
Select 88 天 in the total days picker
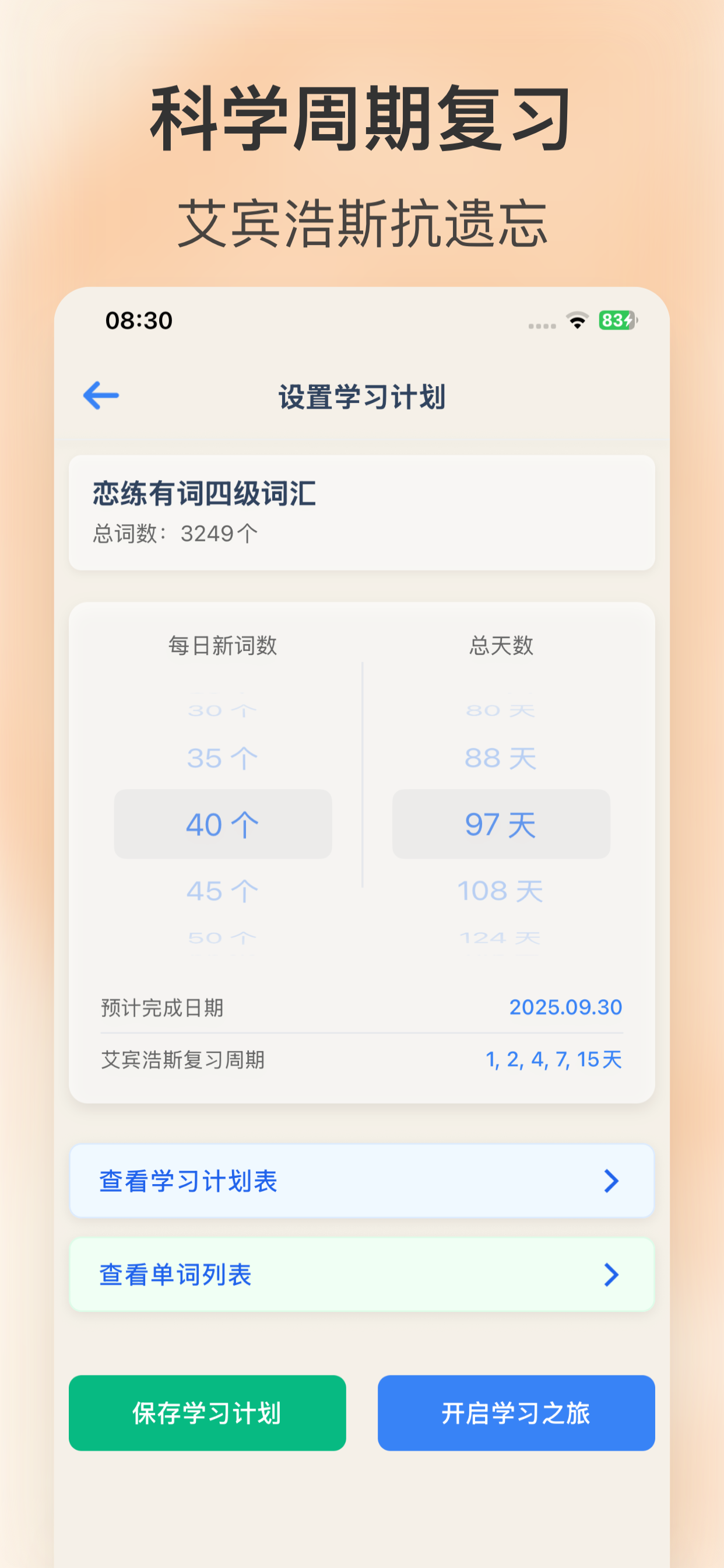coord(501,758)
